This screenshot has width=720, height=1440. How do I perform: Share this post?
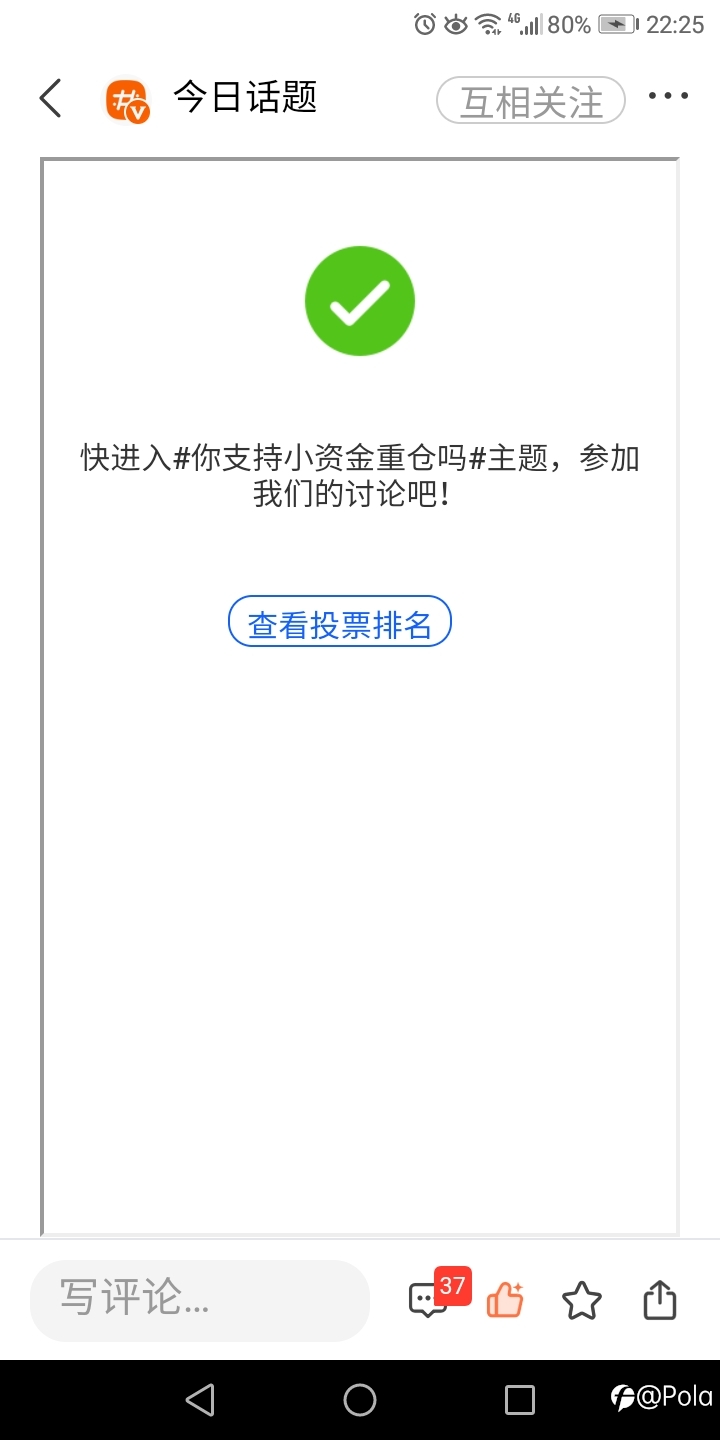(659, 1300)
